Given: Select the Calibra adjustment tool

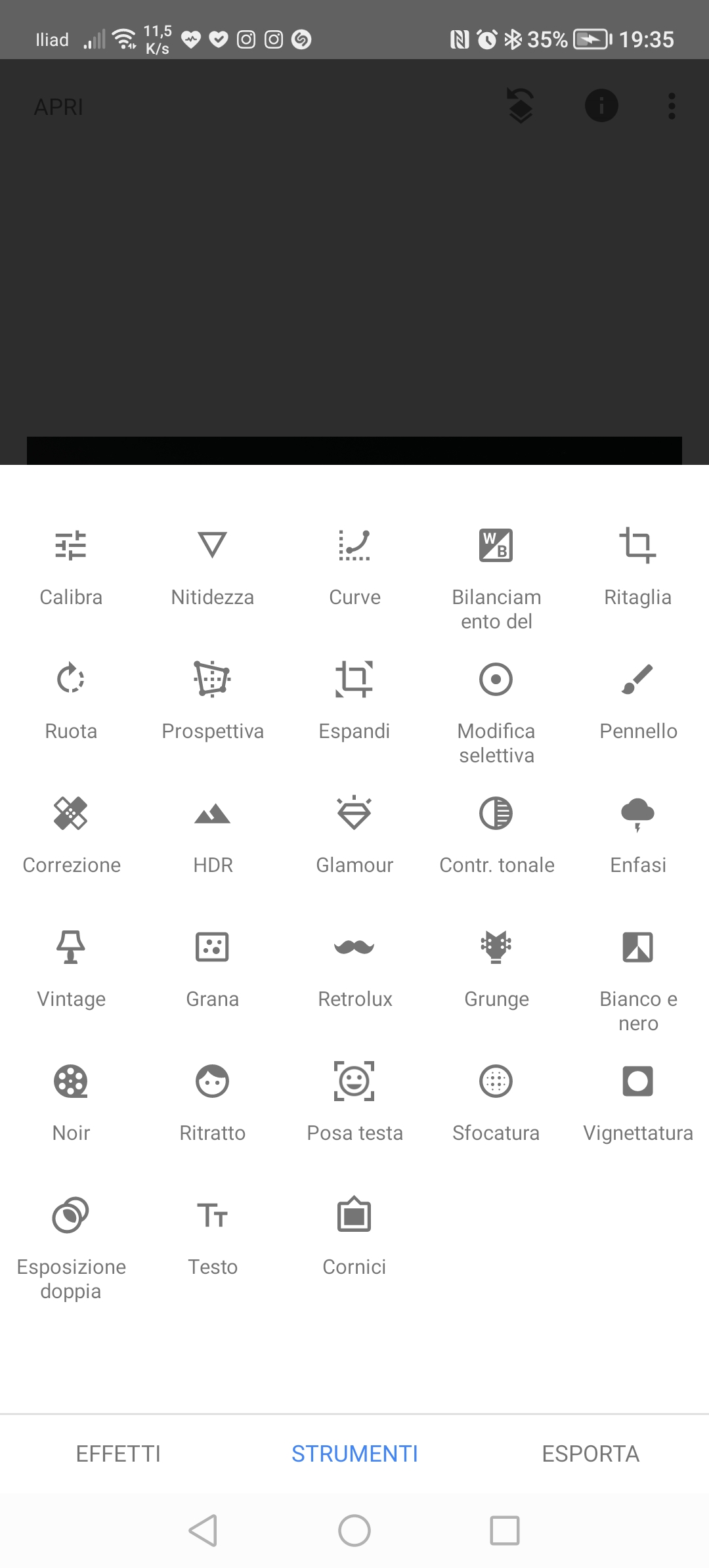Looking at the screenshot, I should point(71,565).
